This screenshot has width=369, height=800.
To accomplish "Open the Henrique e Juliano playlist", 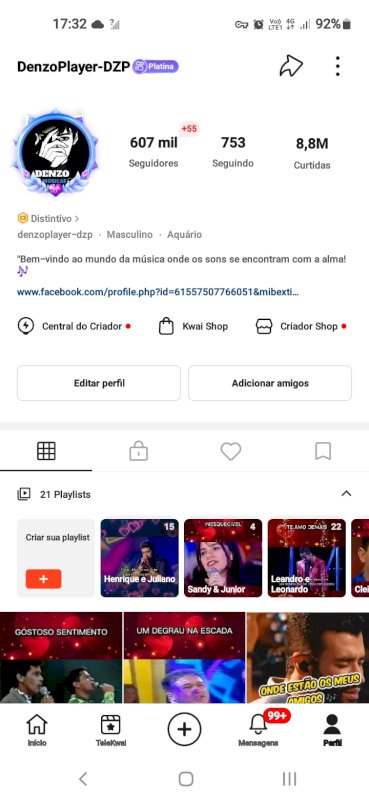I will point(139,558).
